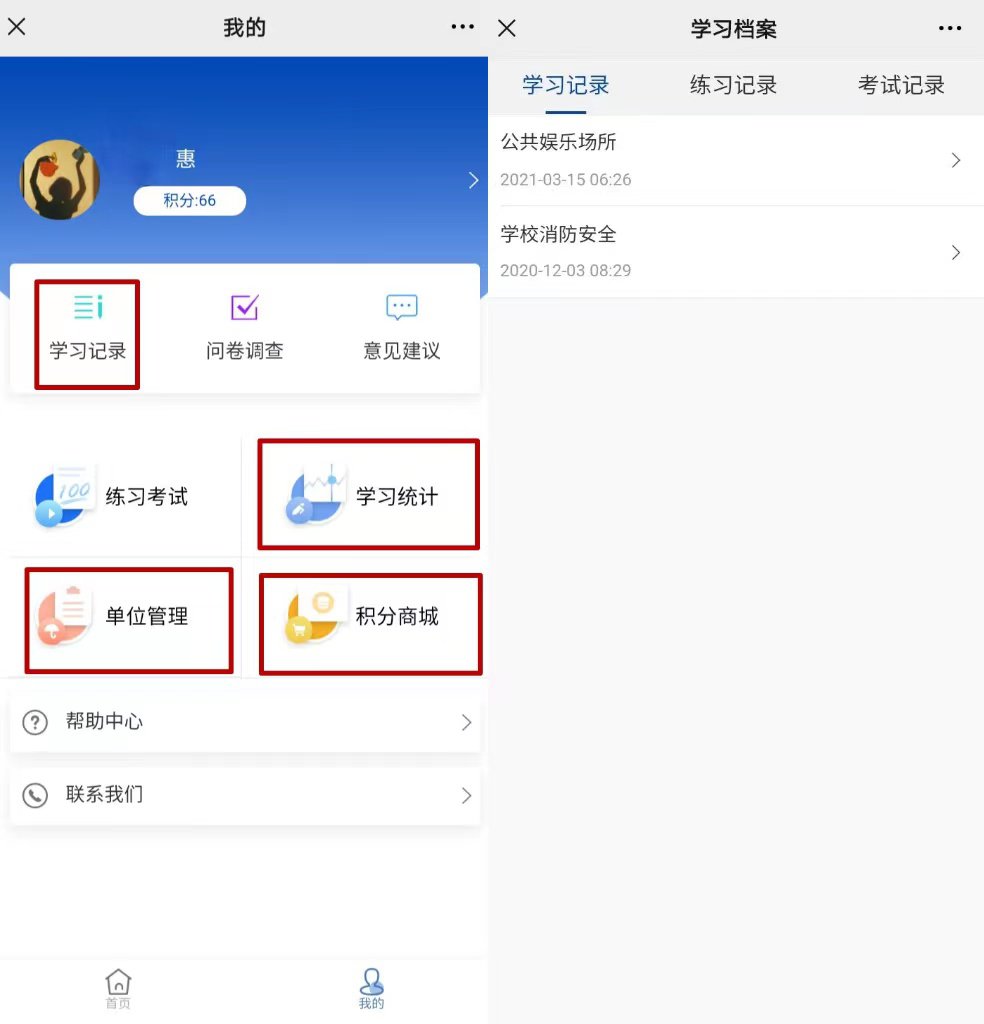Open 意见建议 feedback shortcut
The height and width of the screenshot is (1024, 984).
[402, 329]
